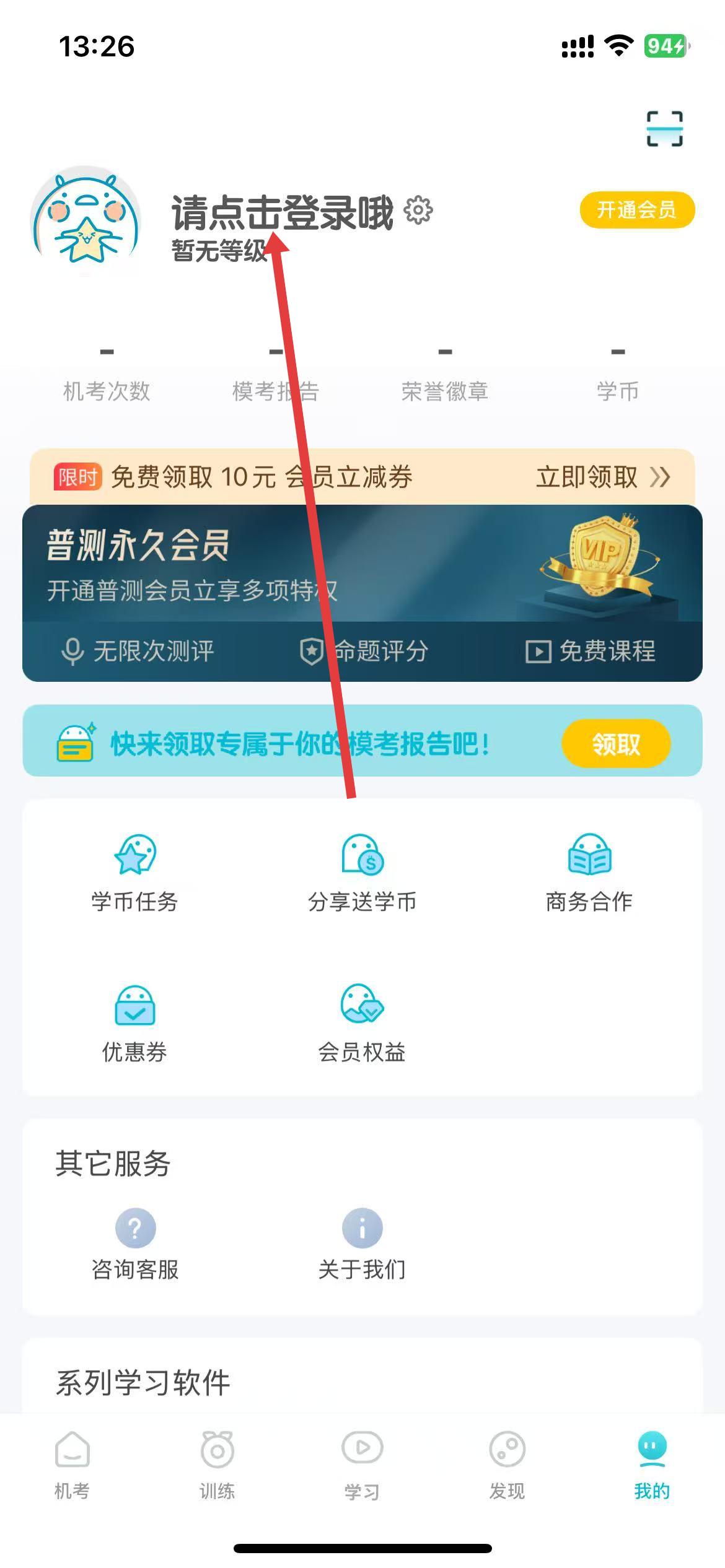Open the scan icon at top right
The width and height of the screenshot is (725, 1568).
664,129
